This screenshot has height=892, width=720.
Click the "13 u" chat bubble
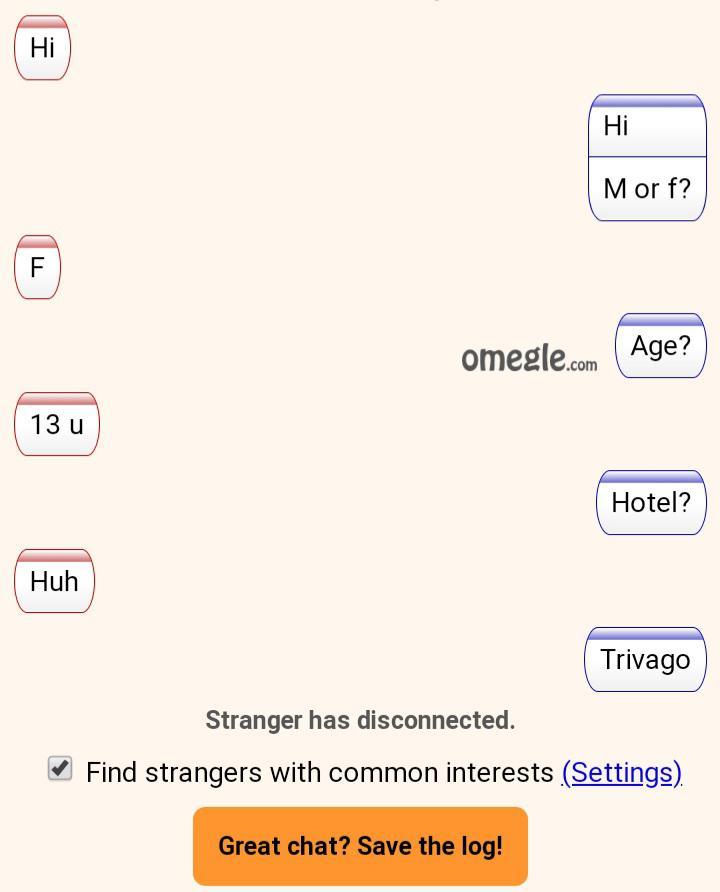click(x=56, y=424)
